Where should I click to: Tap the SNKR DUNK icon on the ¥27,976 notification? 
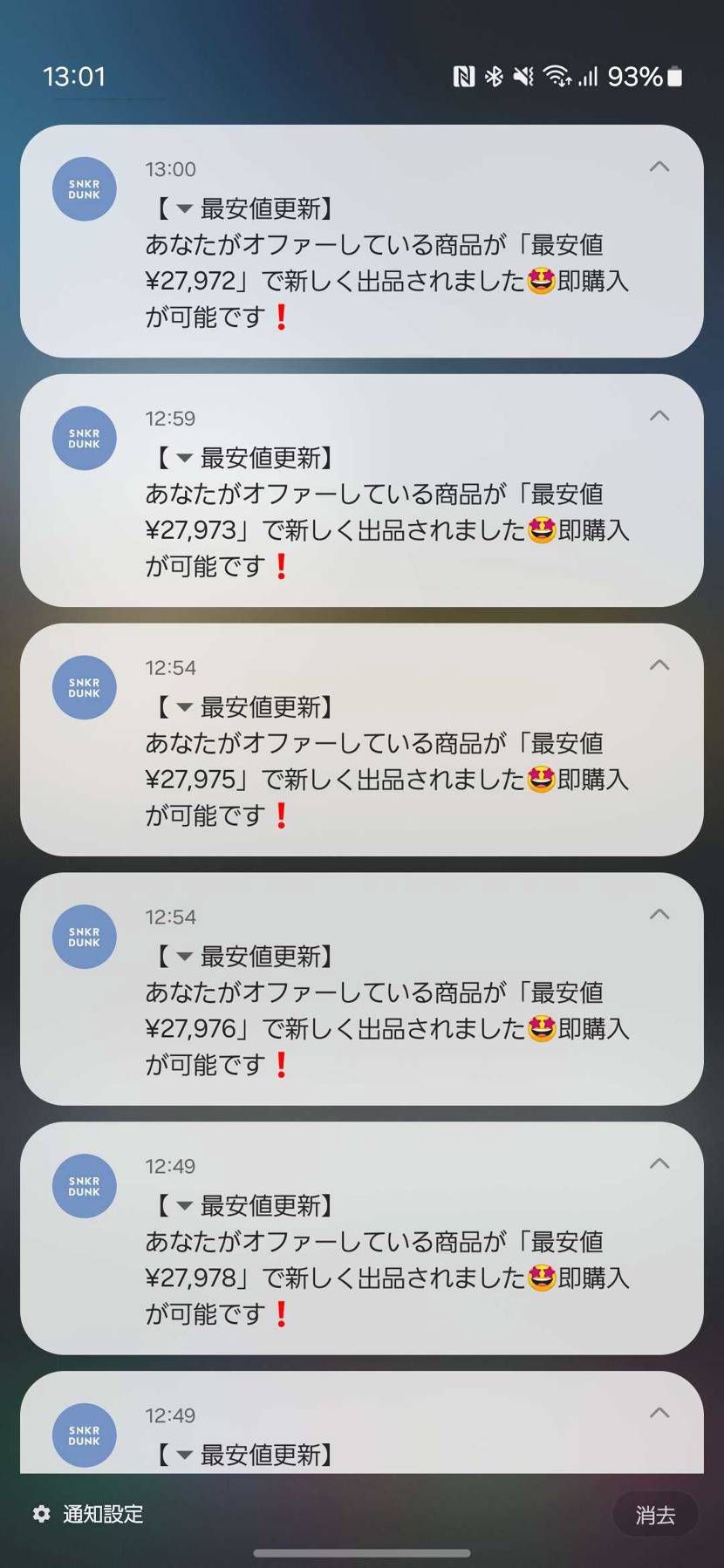pos(84,937)
